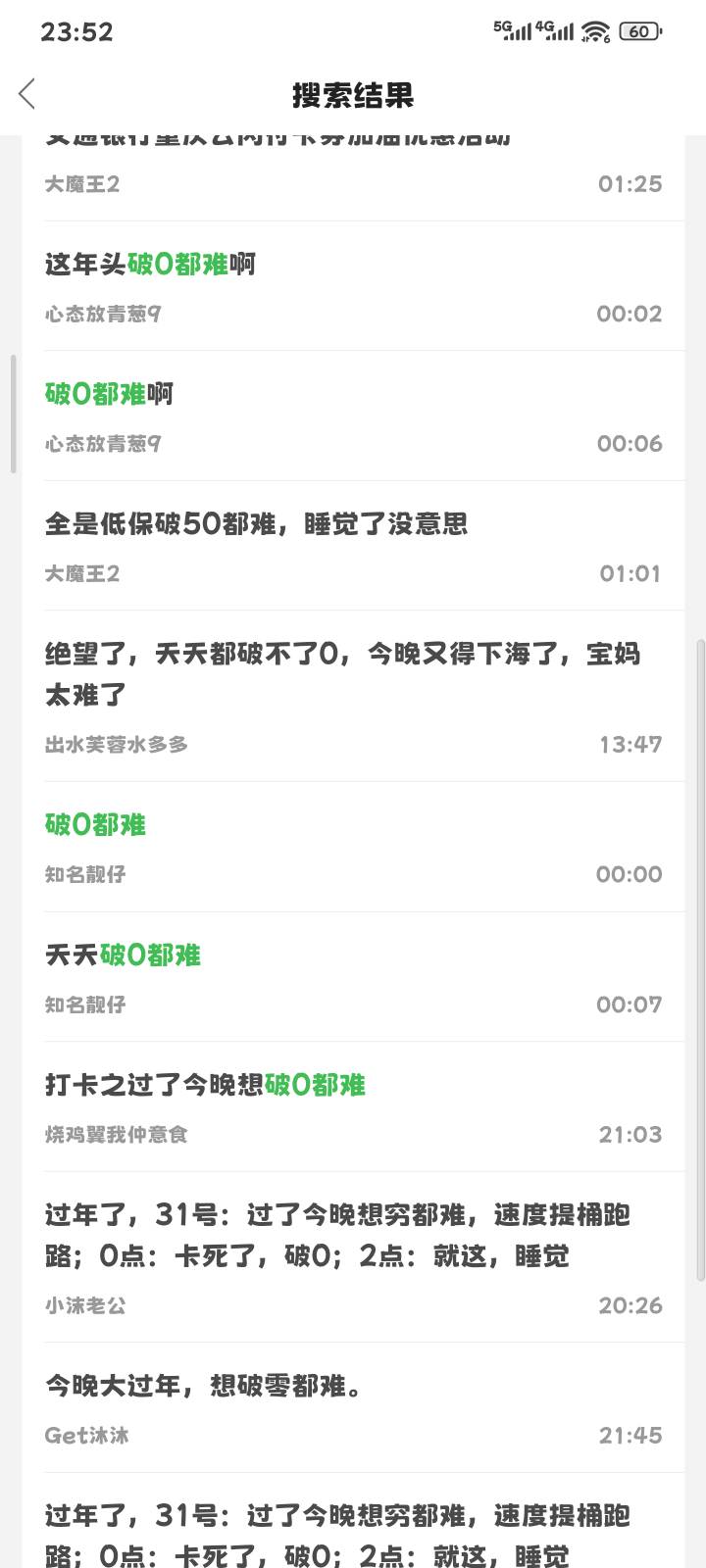Open the result by 烧鸡翼我仲意食
The height and width of the screenshot is (1568, 706).
tap(353, 1107)
